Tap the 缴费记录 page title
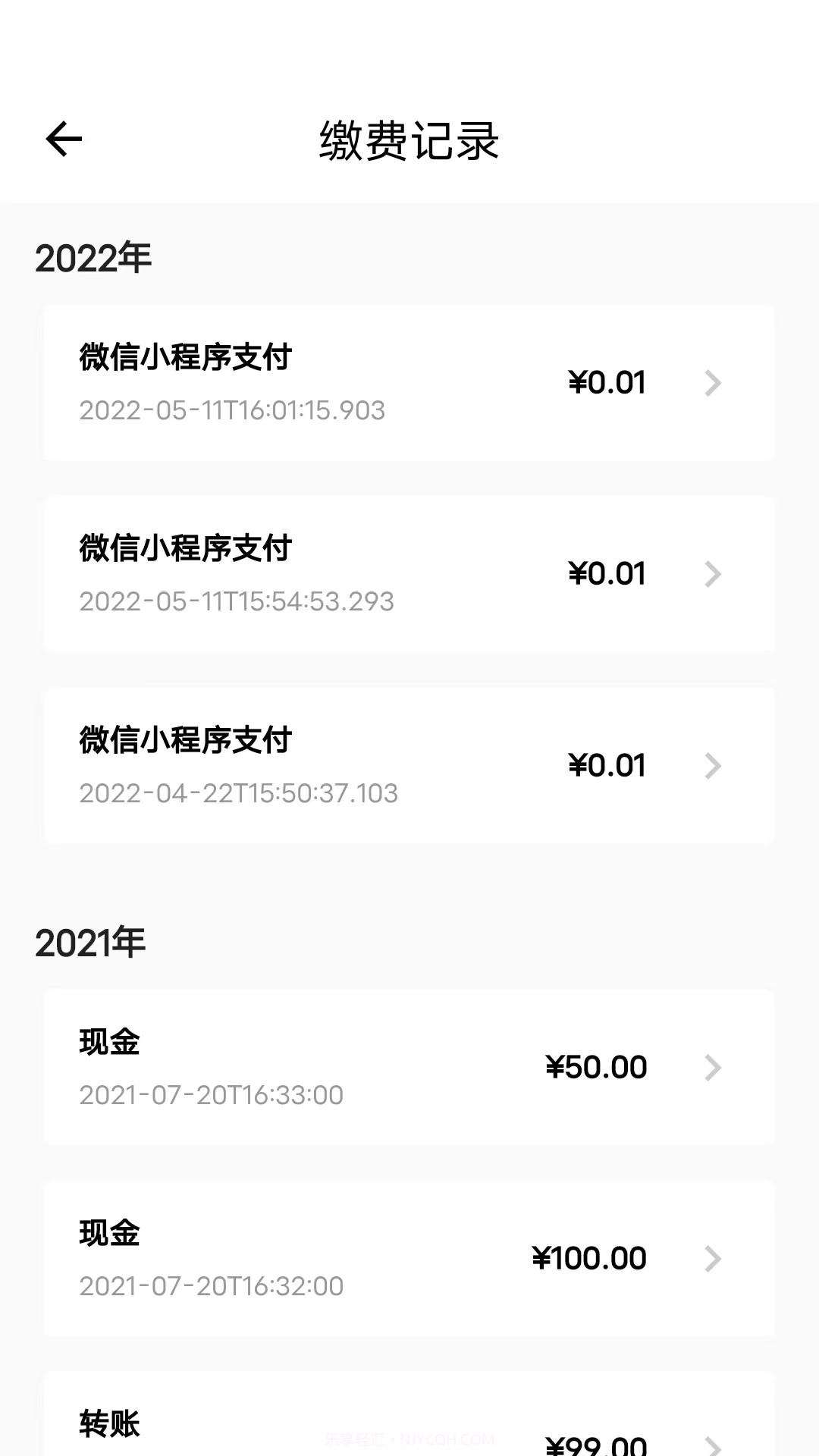The width and height of the screenshot is (819, 1456). (x=409, y=142)
